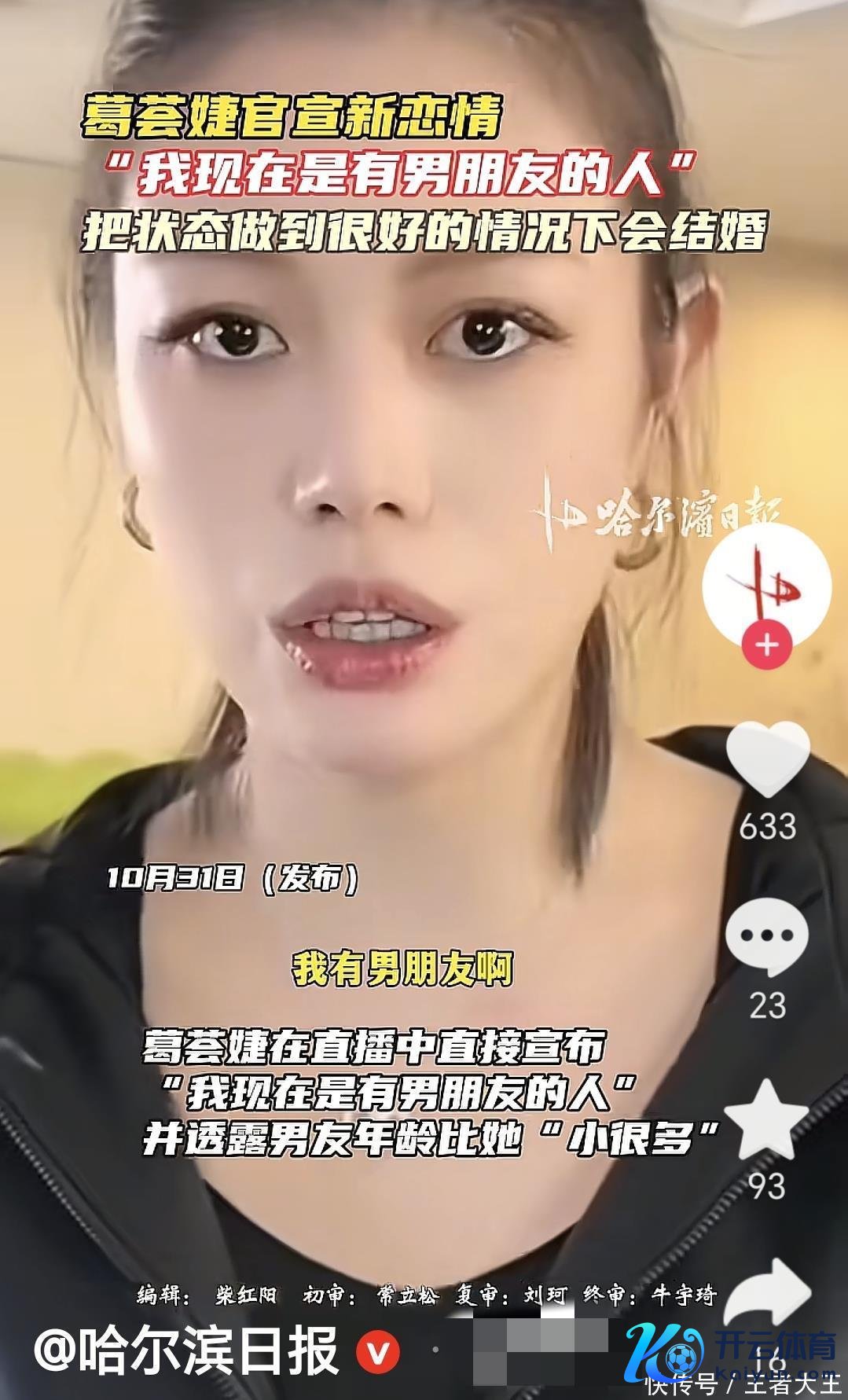The width and height of the screenshot is (848, 1400).
Task: Add the video to favorites with the star
Action: pyautogui.click(x=766, y=1121)
